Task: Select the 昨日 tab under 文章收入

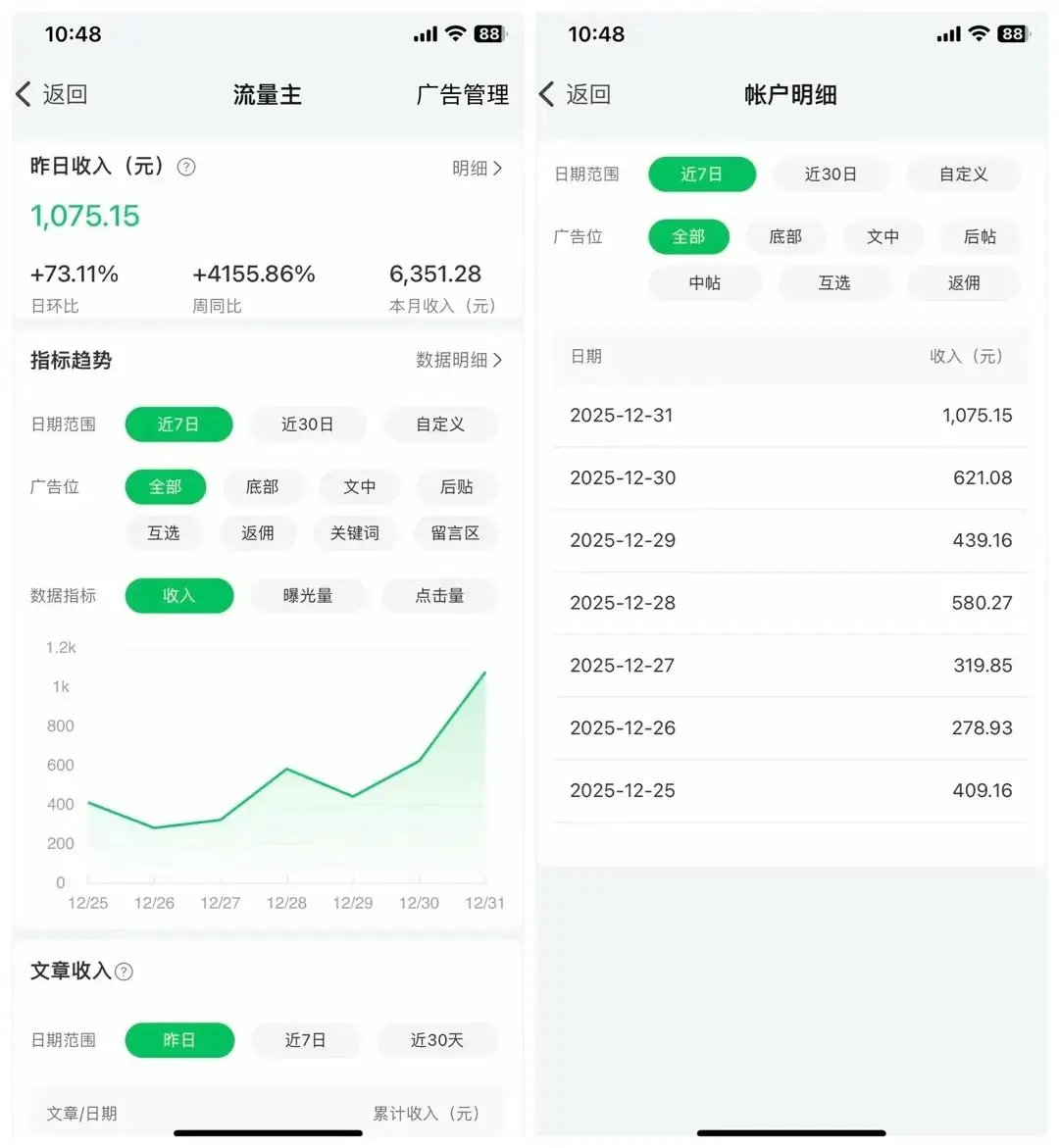Action: pos(179,1040)
